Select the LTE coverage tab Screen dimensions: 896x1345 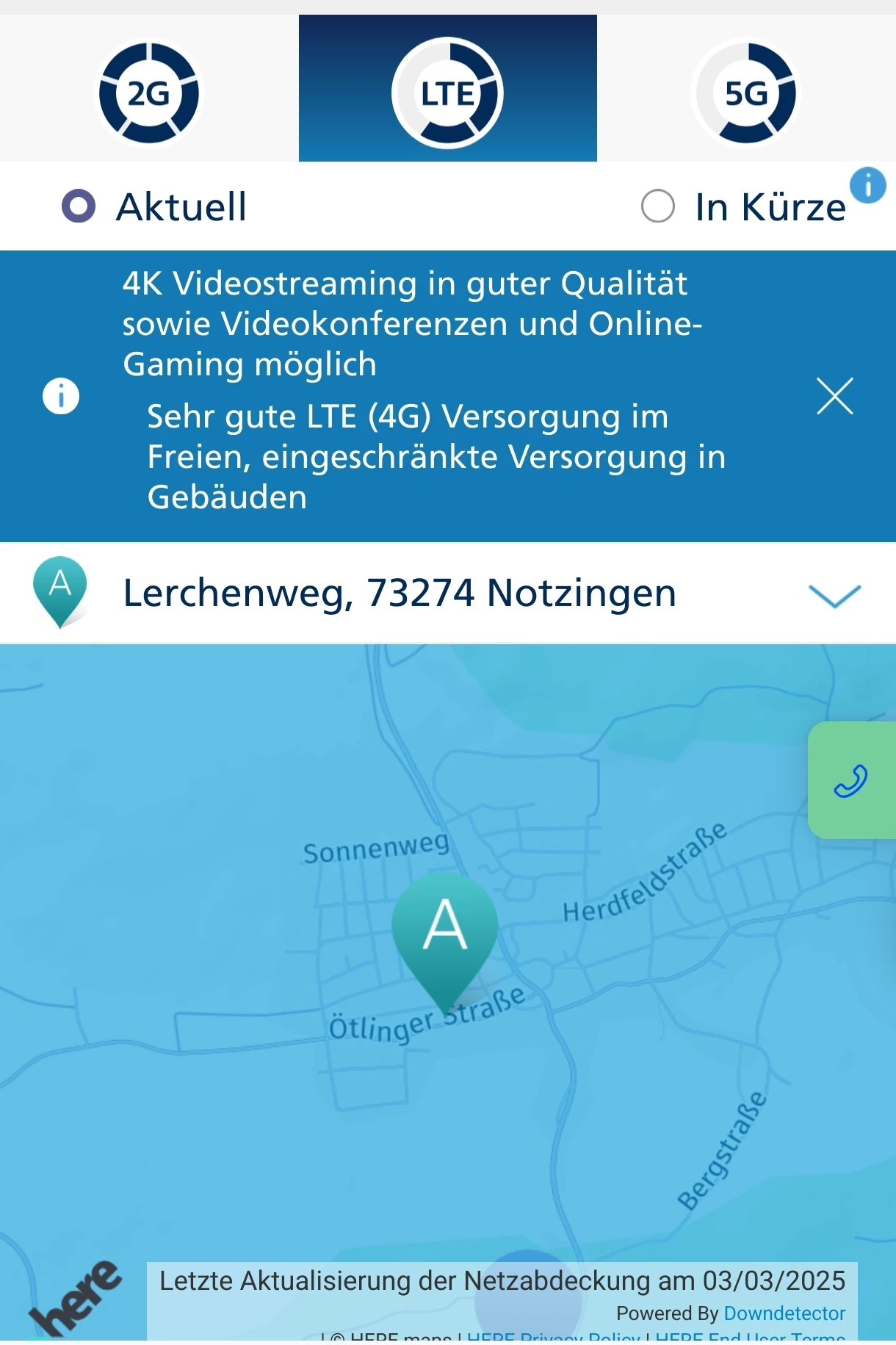click(447, 93)
